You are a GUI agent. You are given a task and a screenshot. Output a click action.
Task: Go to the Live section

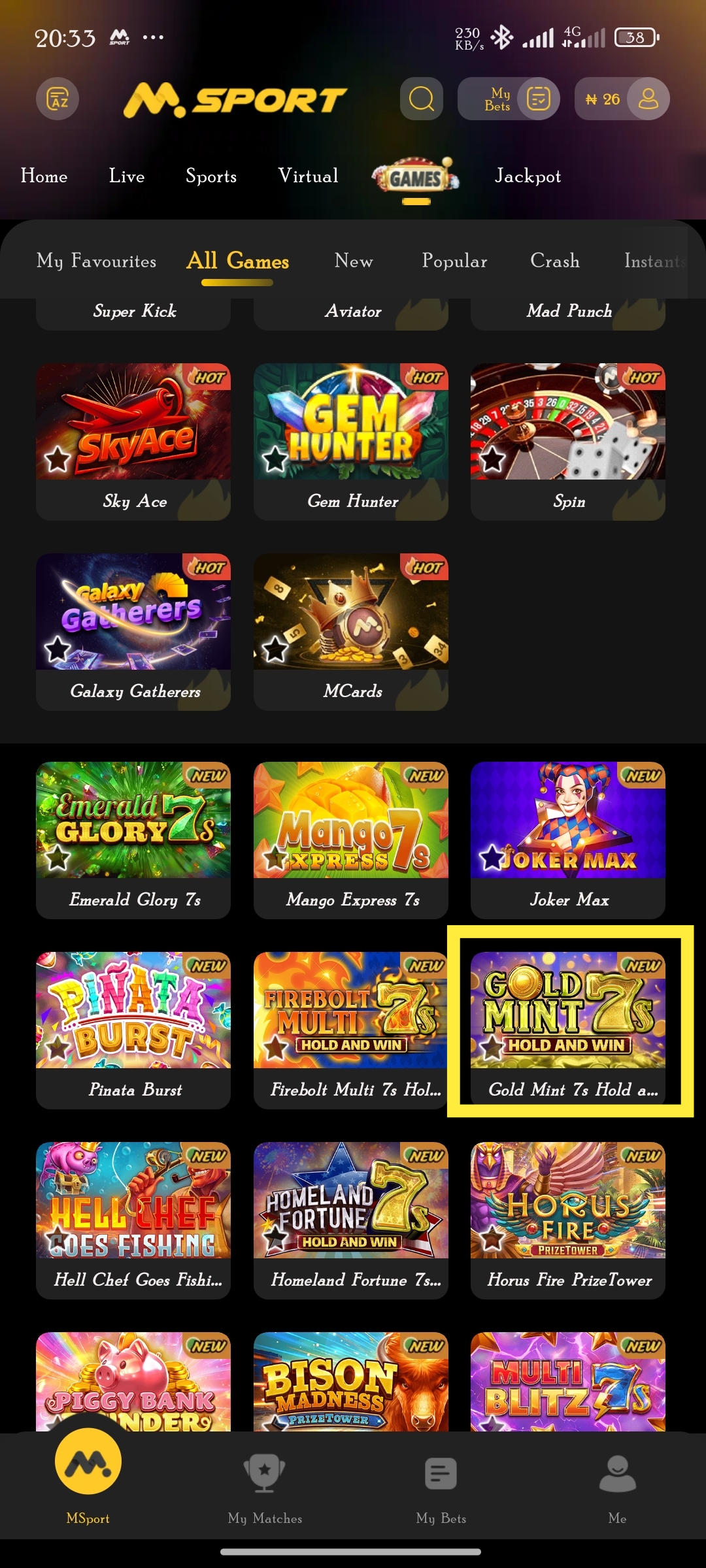click(126, 176)
